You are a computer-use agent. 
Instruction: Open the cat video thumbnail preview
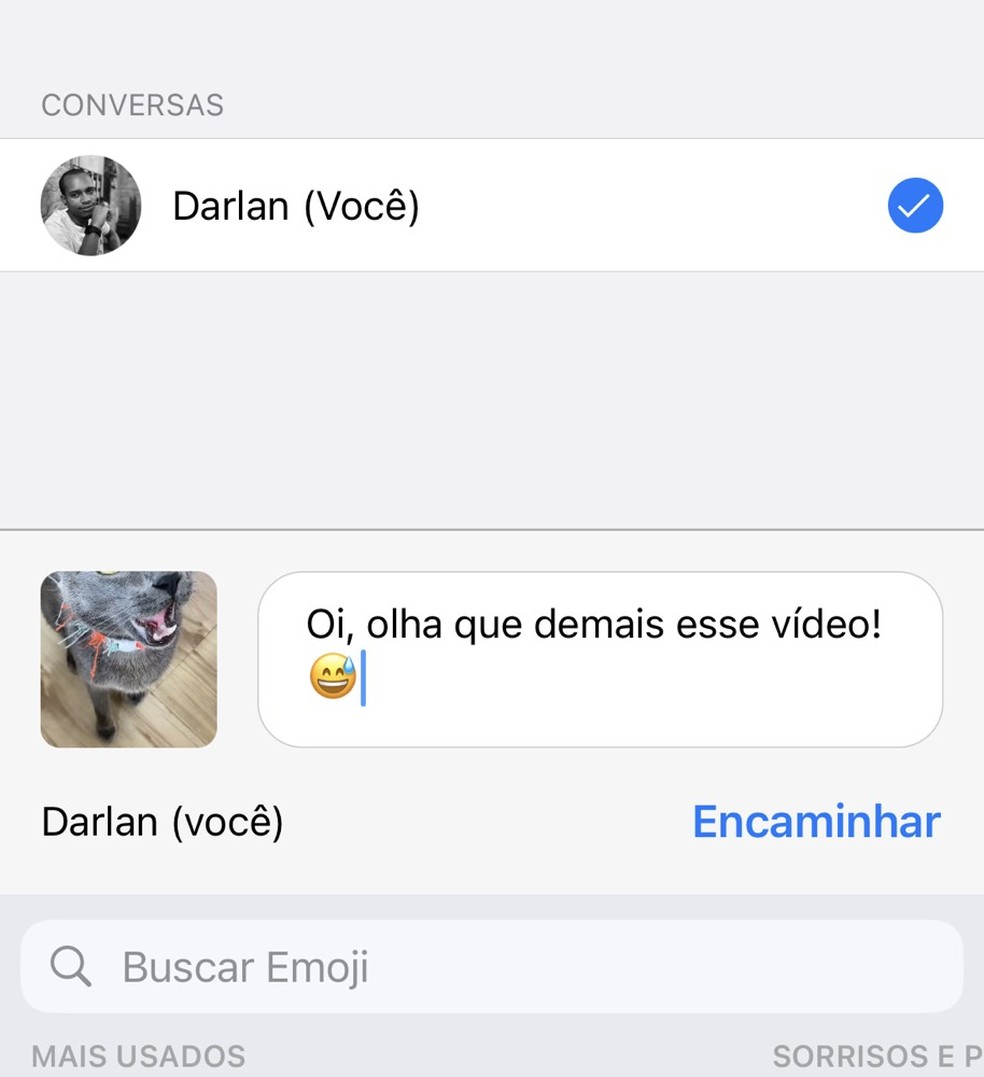point(129,659)
